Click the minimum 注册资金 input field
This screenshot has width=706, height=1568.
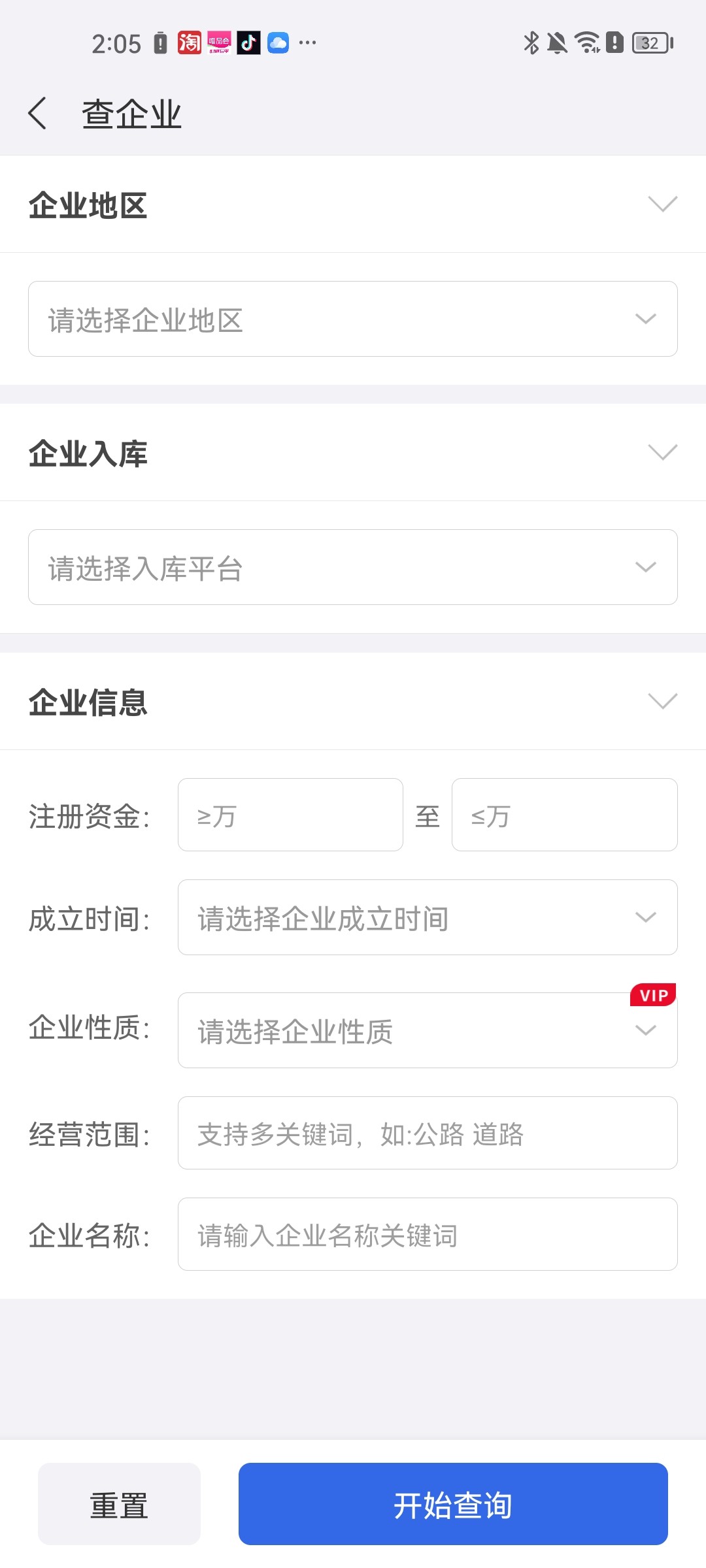tap(290, 815)
